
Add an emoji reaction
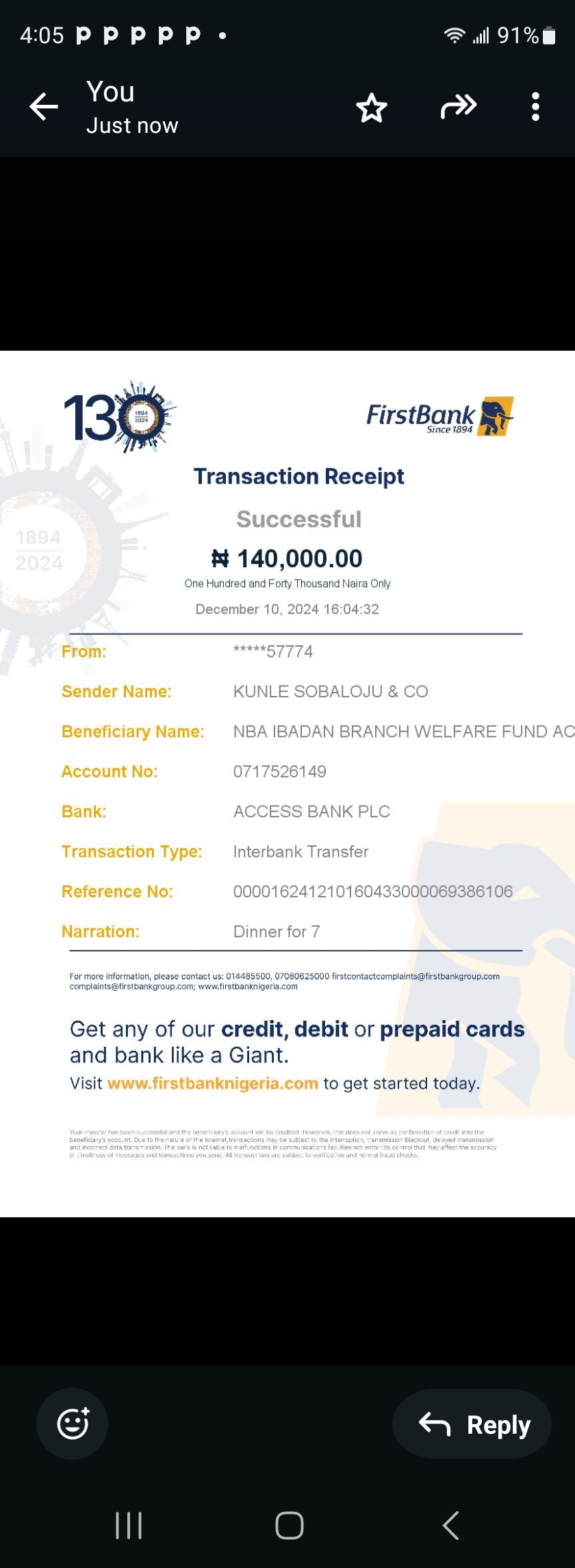point(73,1424)
